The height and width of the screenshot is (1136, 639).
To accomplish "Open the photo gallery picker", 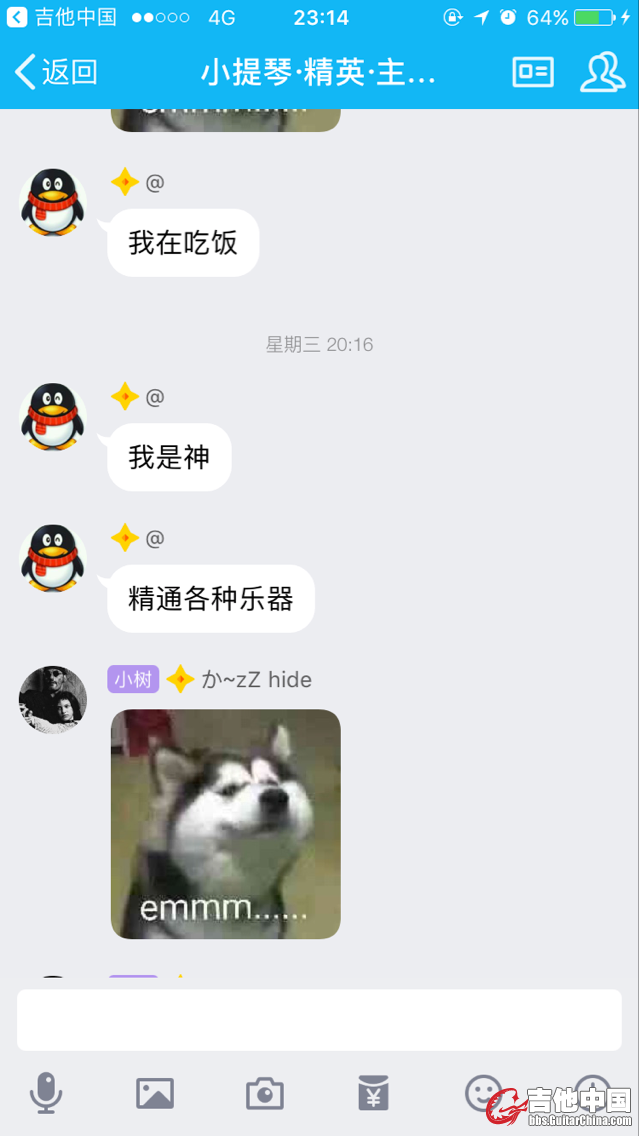I will pyautogui.click(x=155, y=1093).
